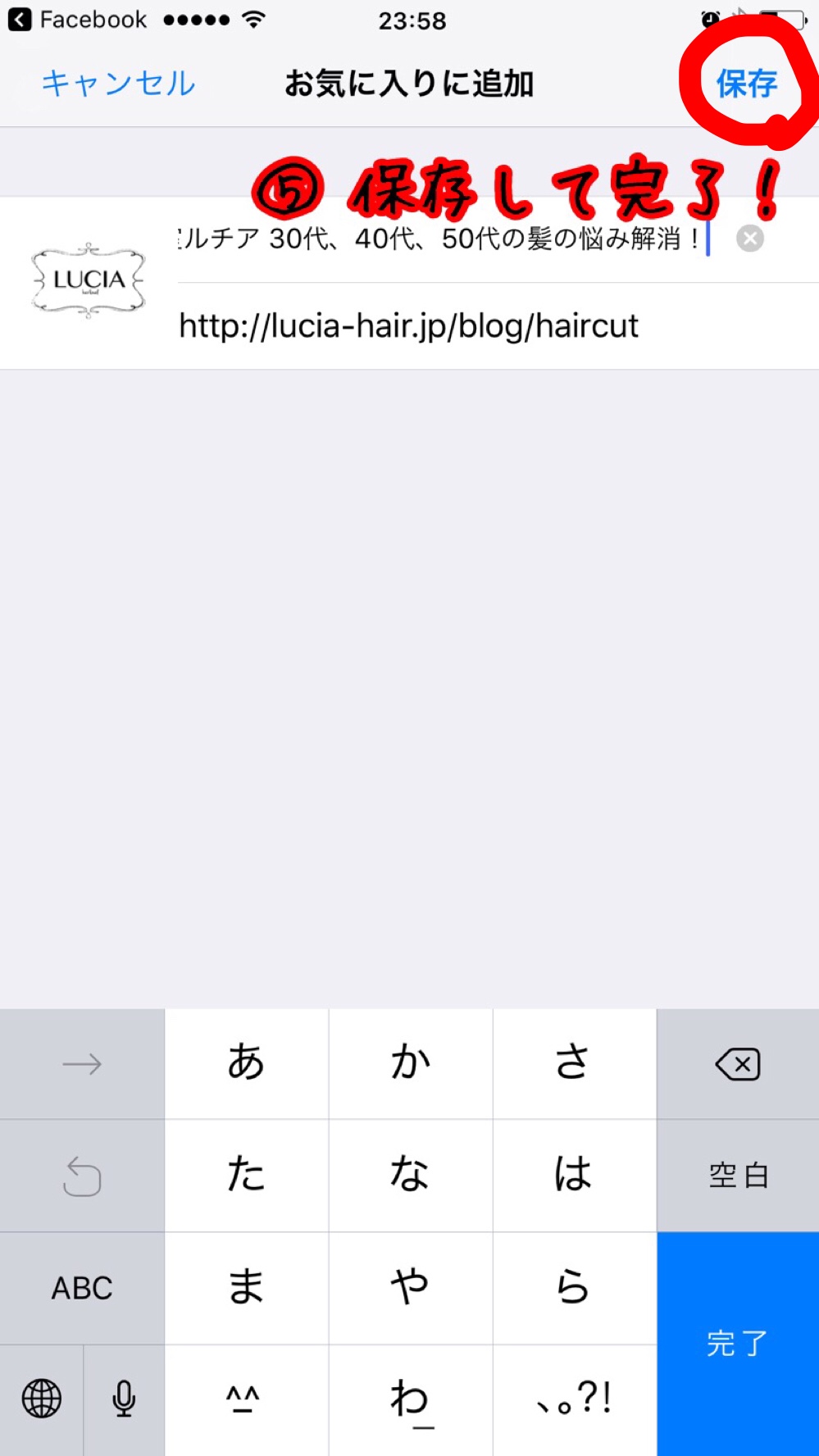
Task: Tap the undo arrow key on keyboard
Action: [82, 1176]
